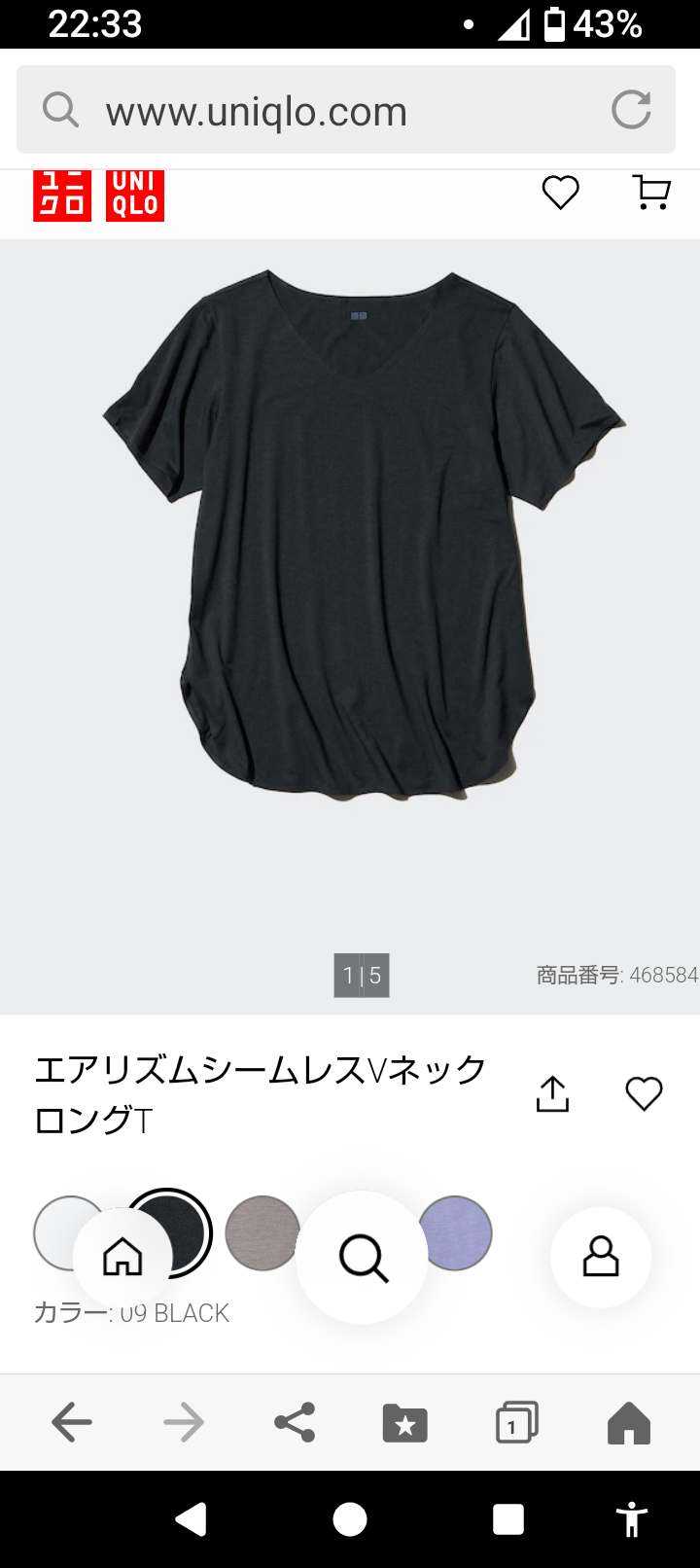Tap the address bar showing www.uniqlo.com
This screenshot has height=1568, width=700.
tap(292, 110)
